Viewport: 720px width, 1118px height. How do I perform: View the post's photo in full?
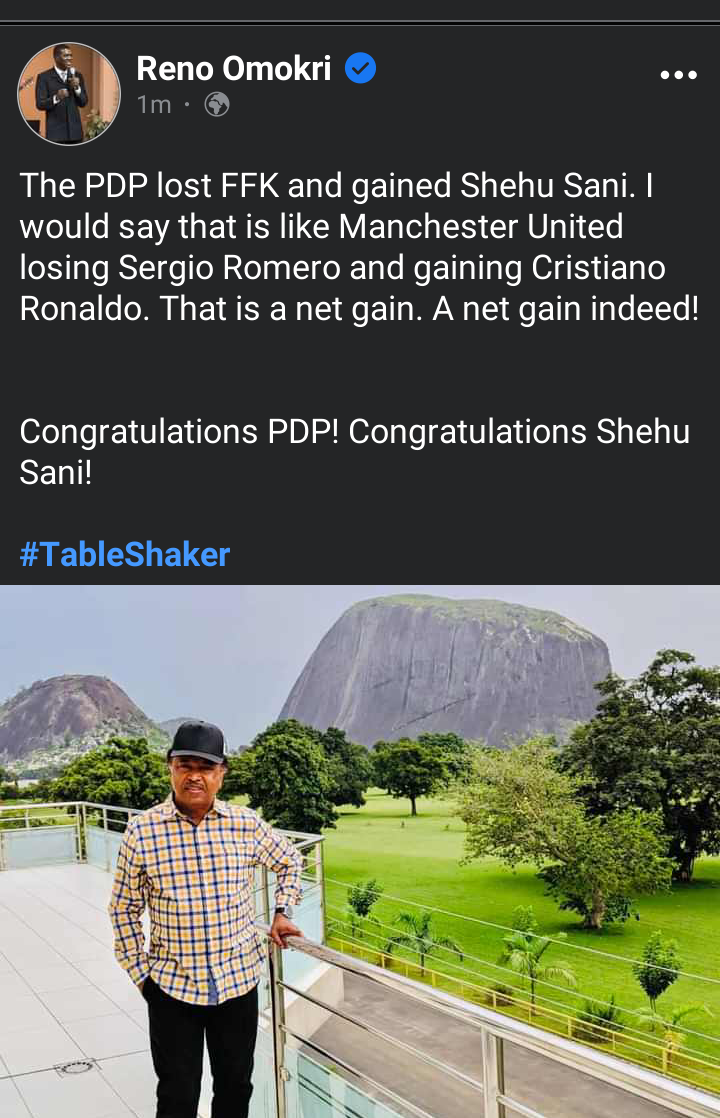coord(360,850)
